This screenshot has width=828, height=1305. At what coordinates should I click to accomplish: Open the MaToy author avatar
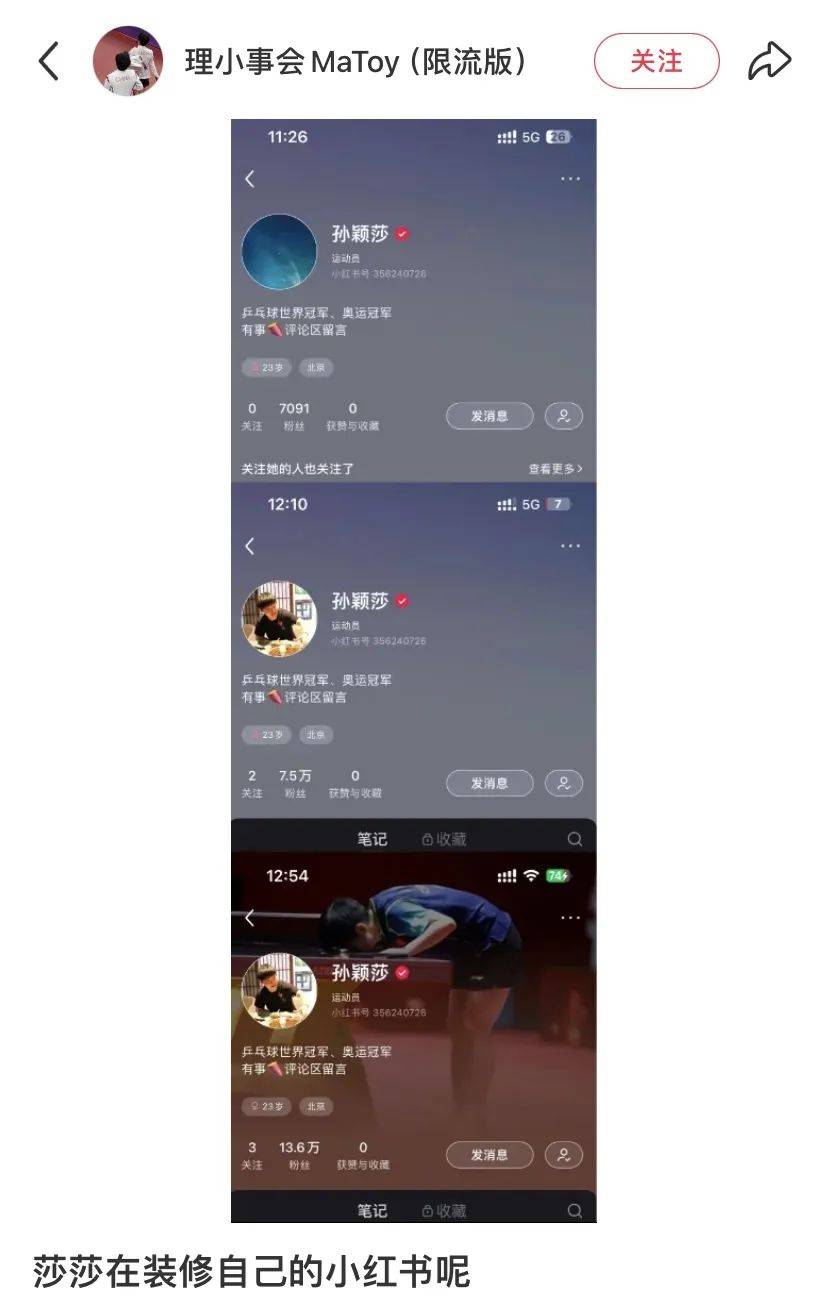point(128,61)
